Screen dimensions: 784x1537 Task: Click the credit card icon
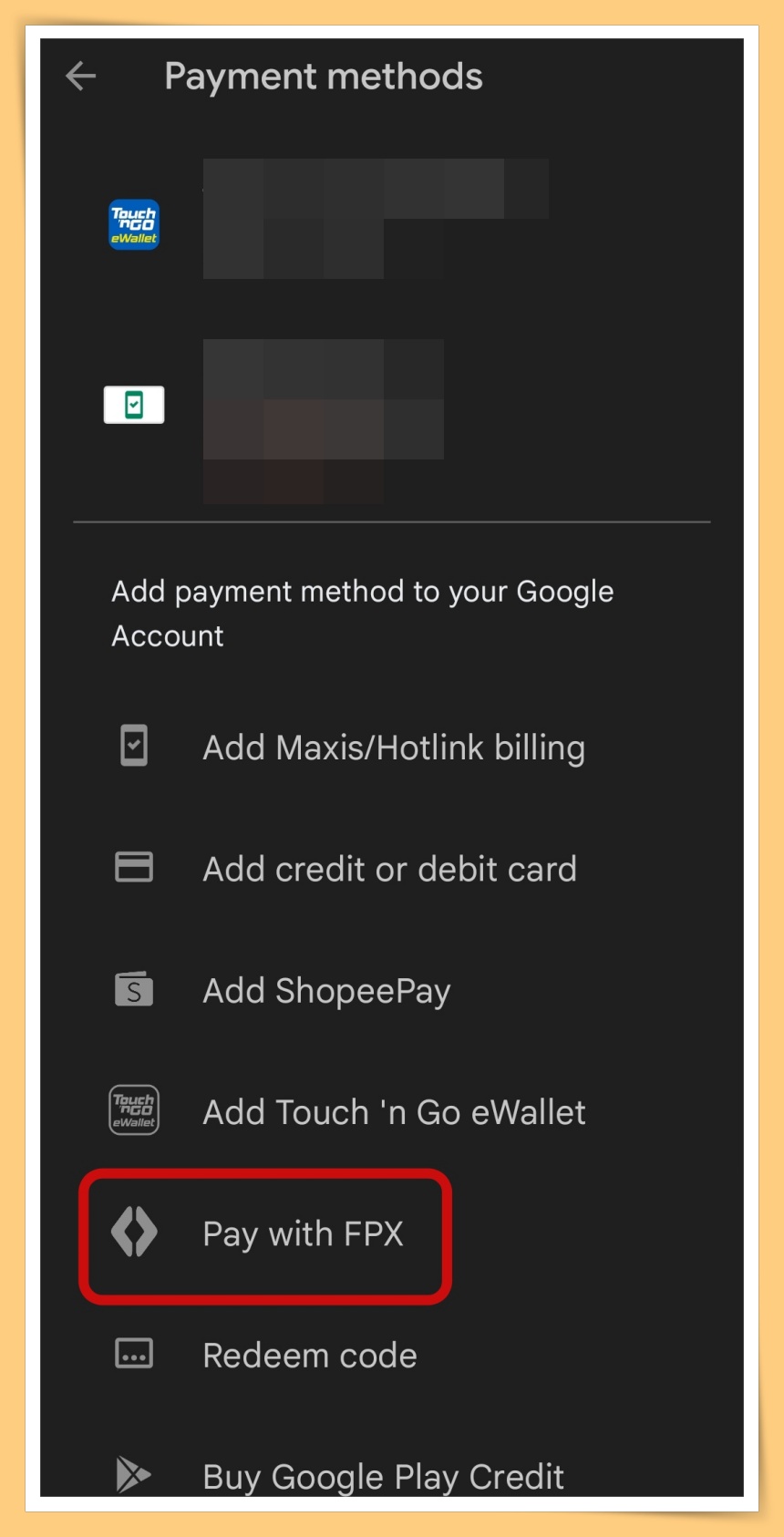(133, 867)
